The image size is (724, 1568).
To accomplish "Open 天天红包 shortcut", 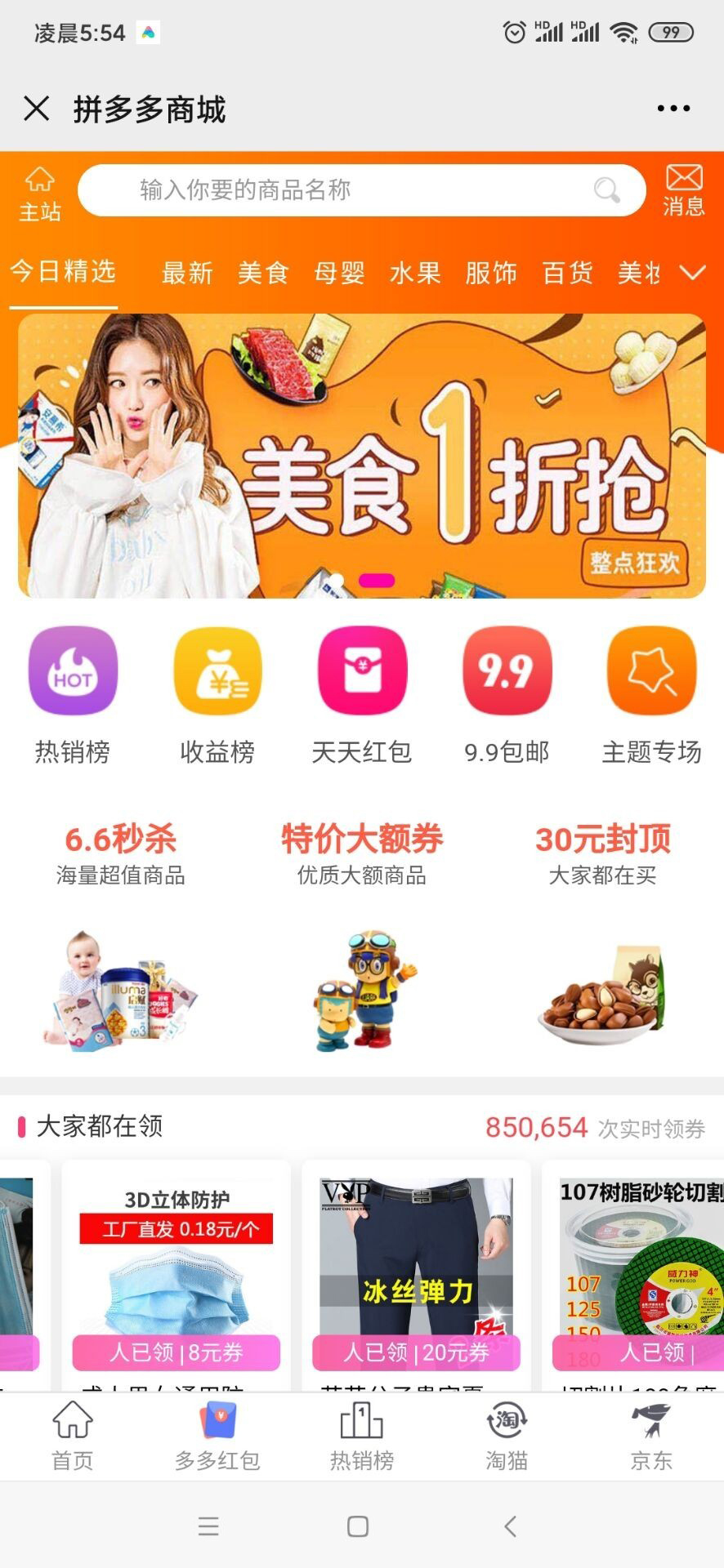I will click(x=362, y=694).
